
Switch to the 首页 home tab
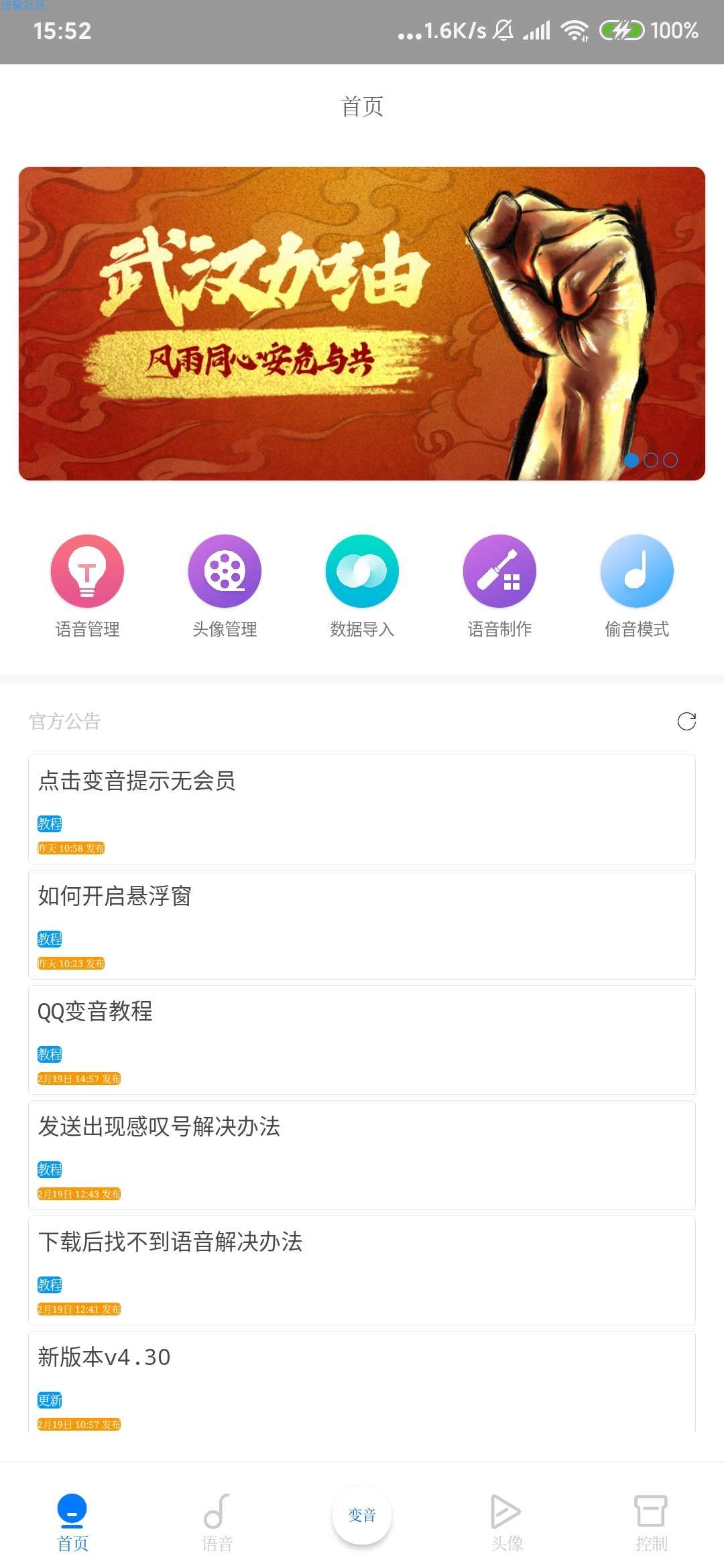click(x=72, y=1522)
